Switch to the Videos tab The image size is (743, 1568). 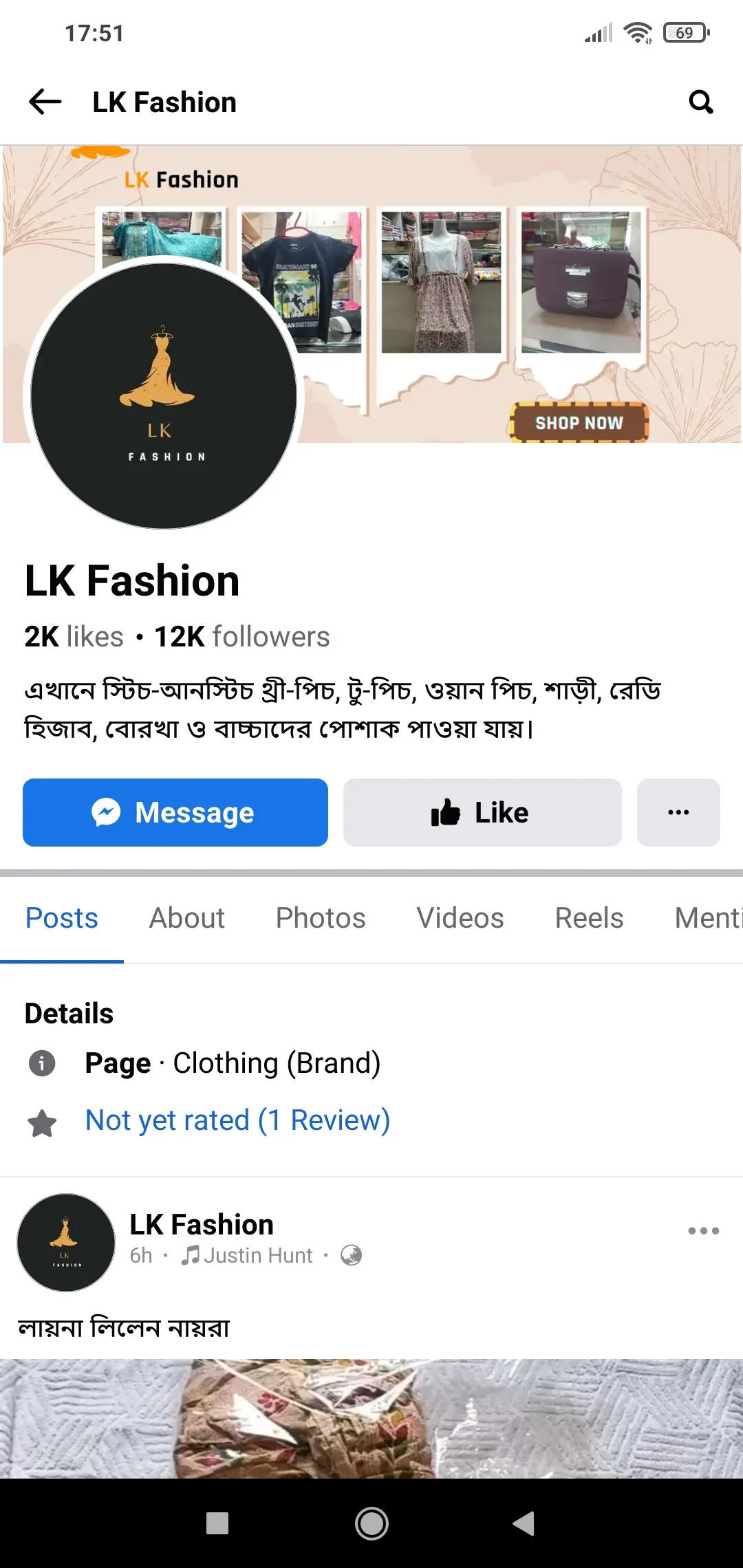(460, 918)
